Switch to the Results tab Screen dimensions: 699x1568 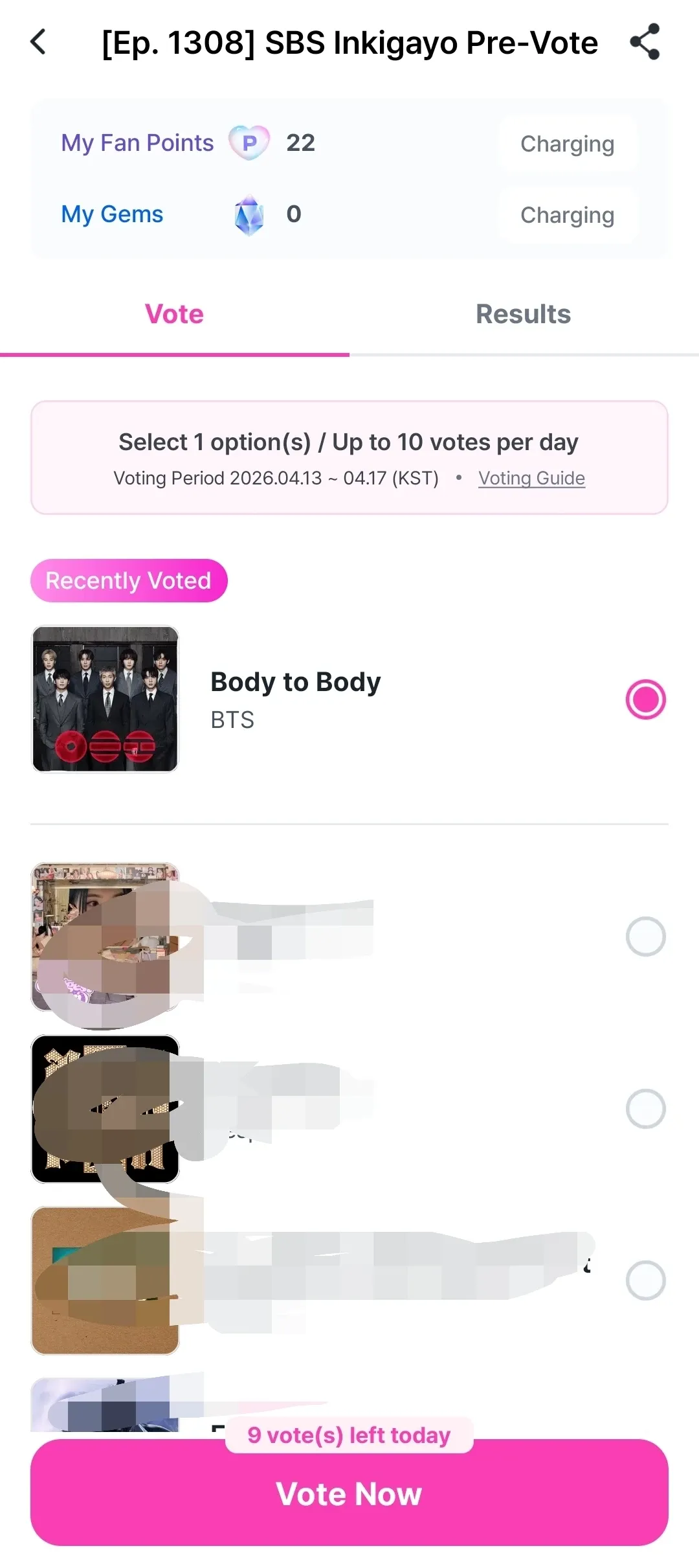523,315
